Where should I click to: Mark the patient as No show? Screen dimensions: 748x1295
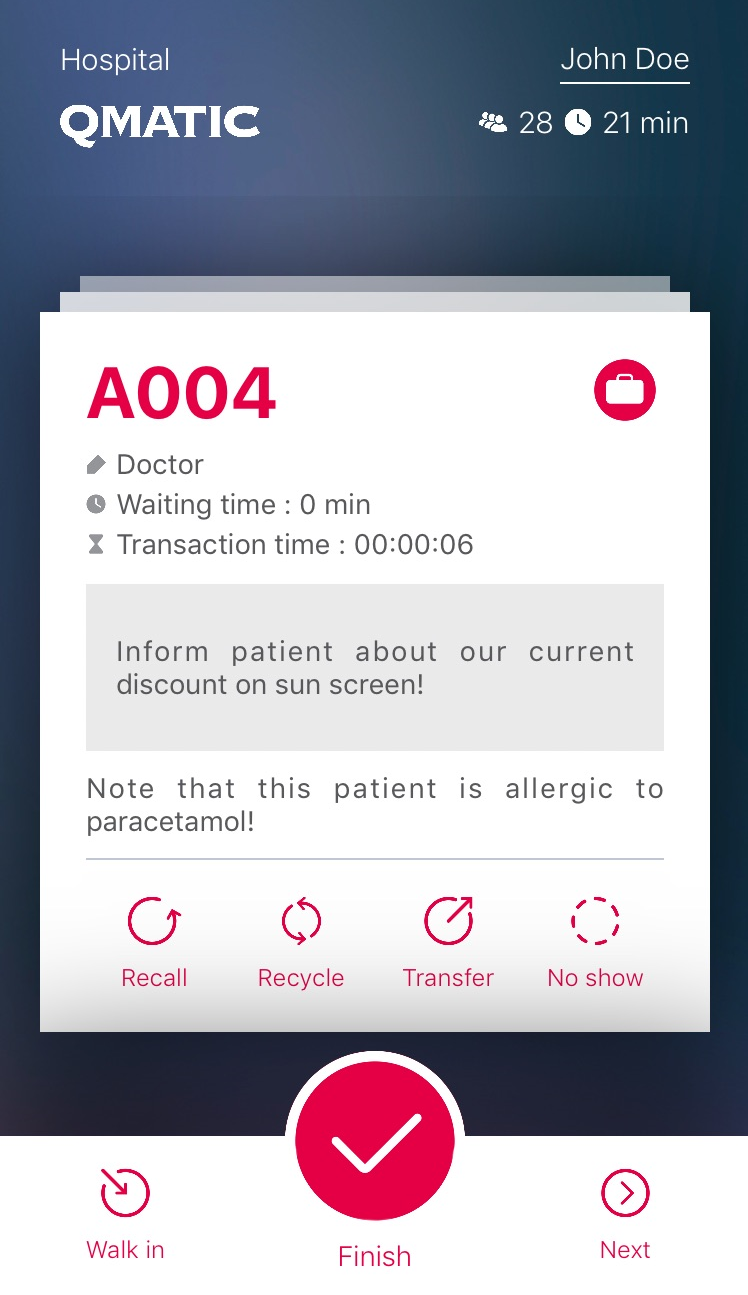(595, 943)
